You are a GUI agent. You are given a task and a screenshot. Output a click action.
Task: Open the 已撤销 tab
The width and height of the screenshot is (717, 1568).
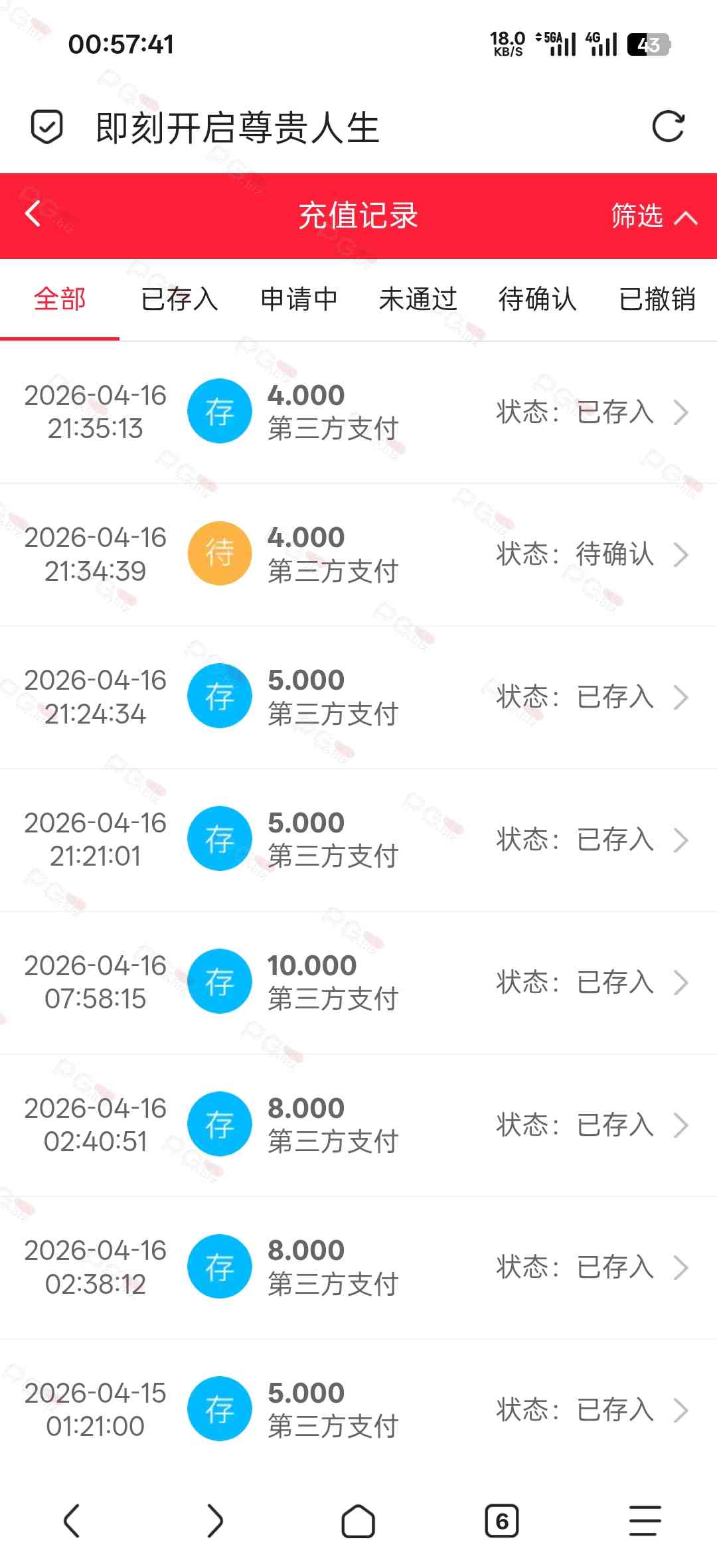[x=657, y=299]
